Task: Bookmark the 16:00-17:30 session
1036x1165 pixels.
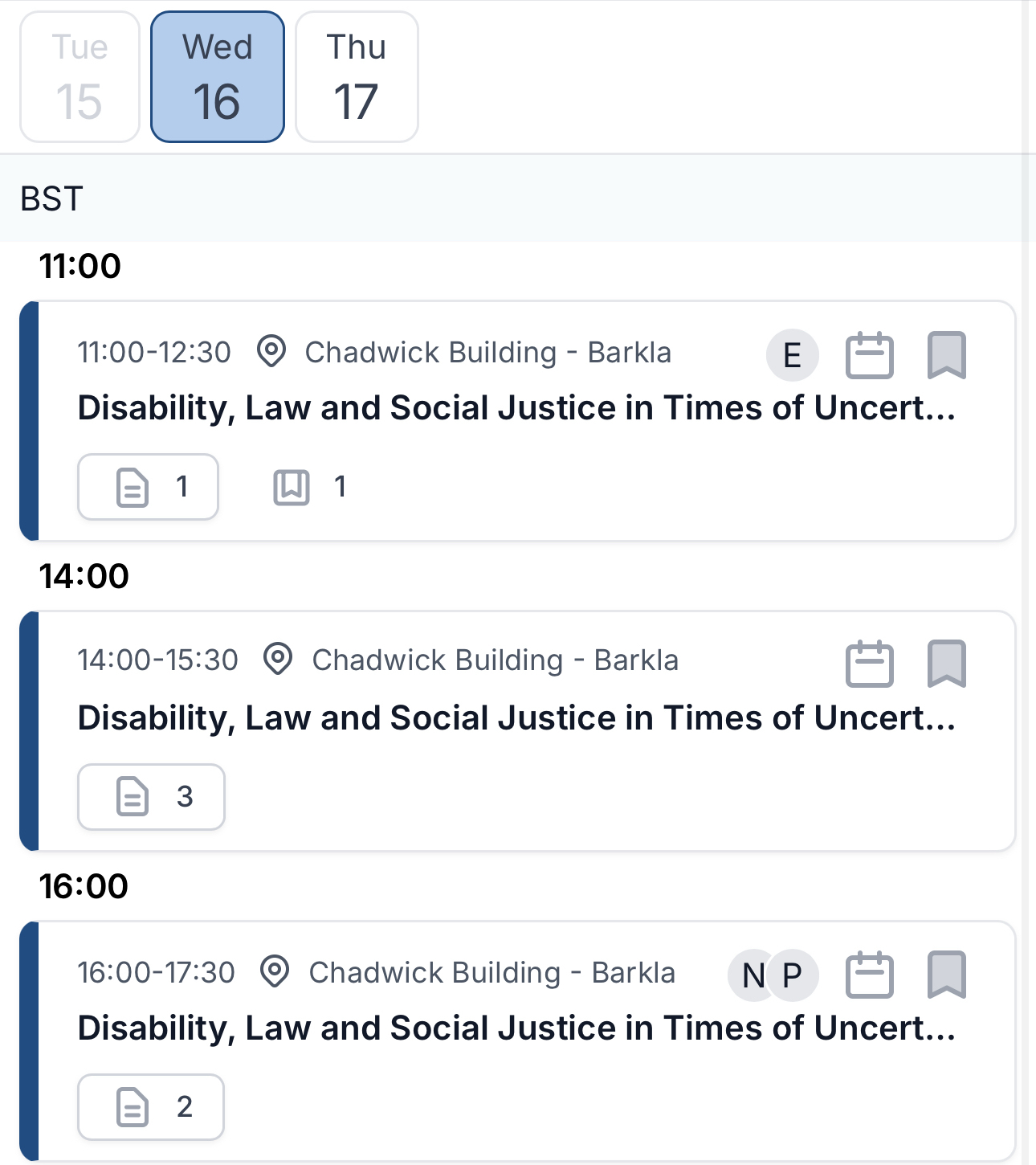Action: [x=946, y=975]
